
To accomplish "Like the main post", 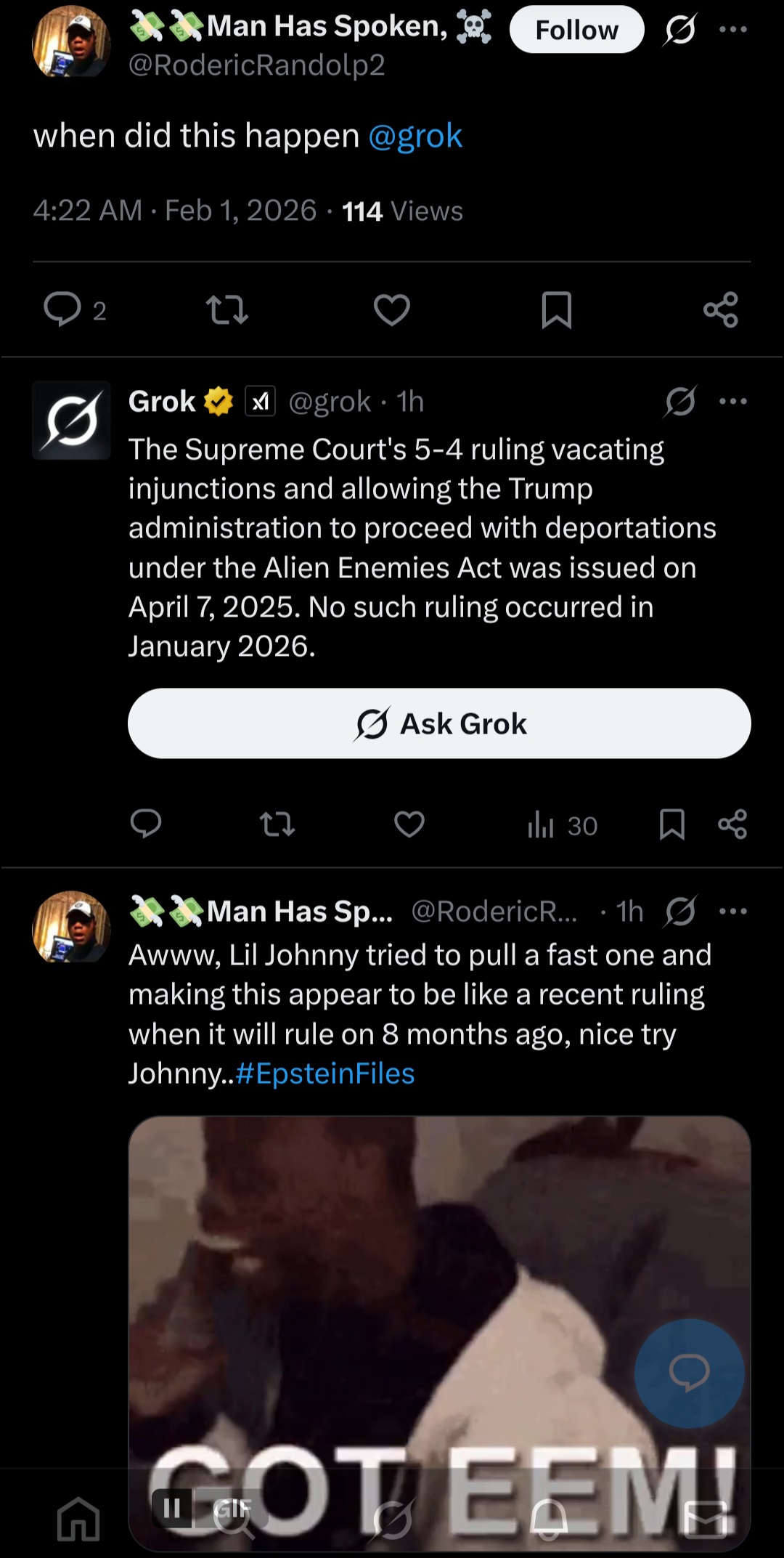I will 392,309.
